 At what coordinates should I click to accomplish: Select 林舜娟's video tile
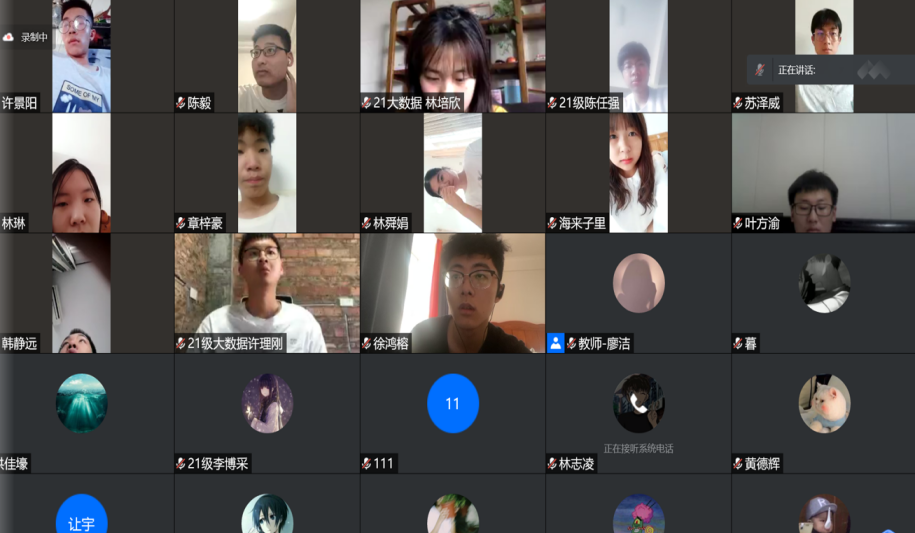pyautogui.click(x=452, y=172)
